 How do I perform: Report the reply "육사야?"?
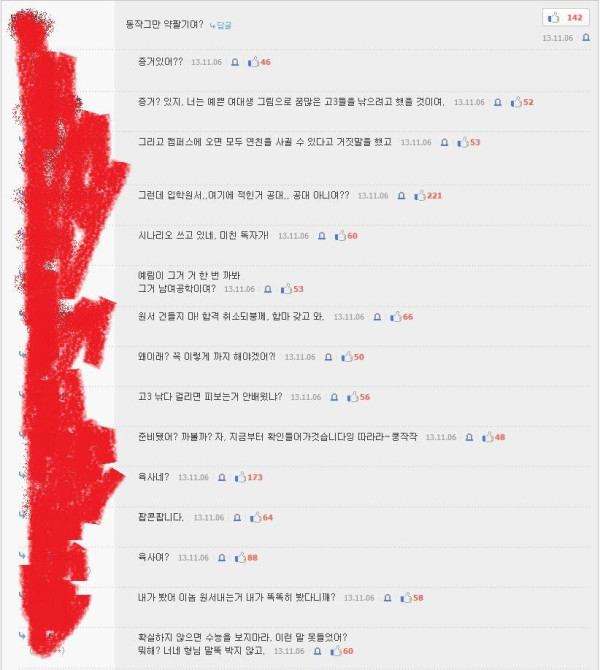tap(221, 557)
